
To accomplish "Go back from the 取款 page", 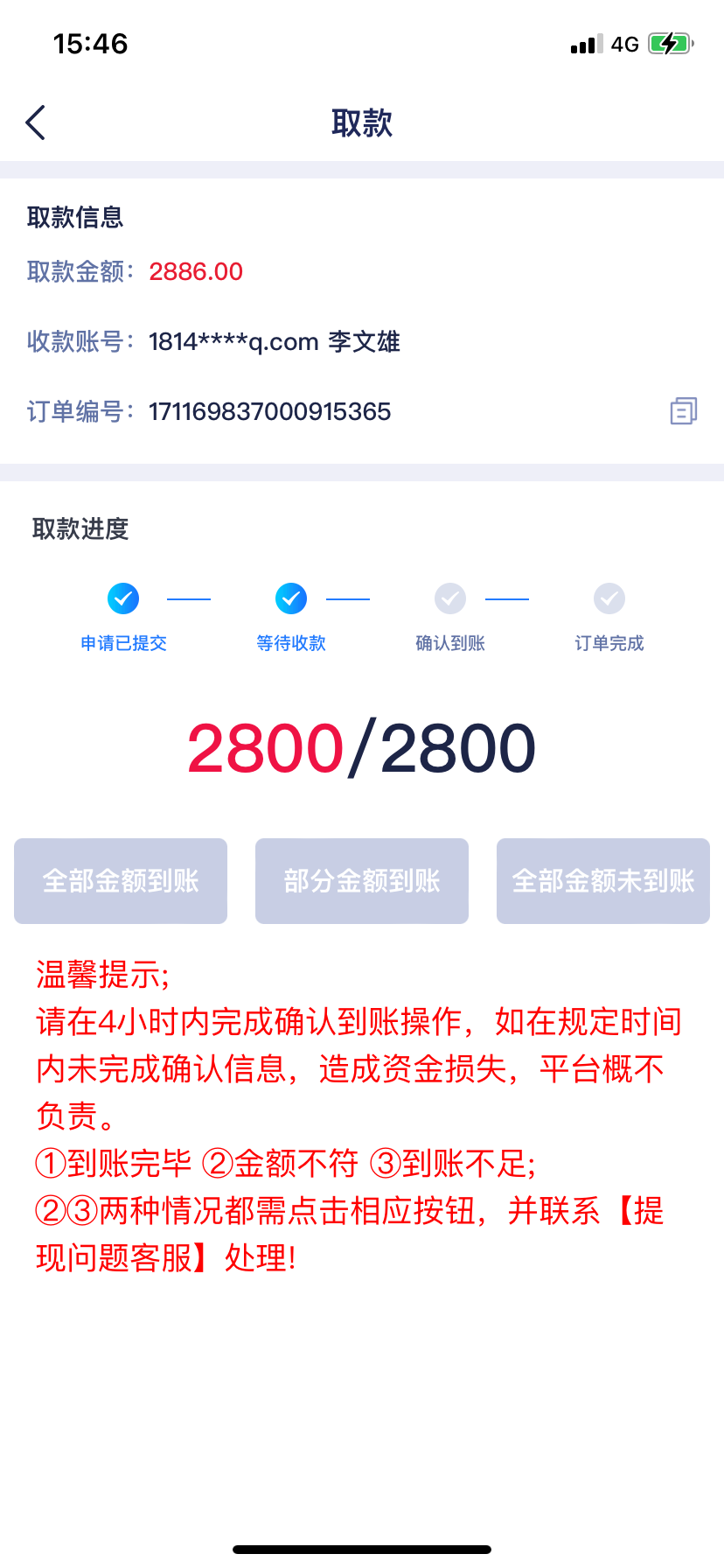I will click(x=36, y=122).
